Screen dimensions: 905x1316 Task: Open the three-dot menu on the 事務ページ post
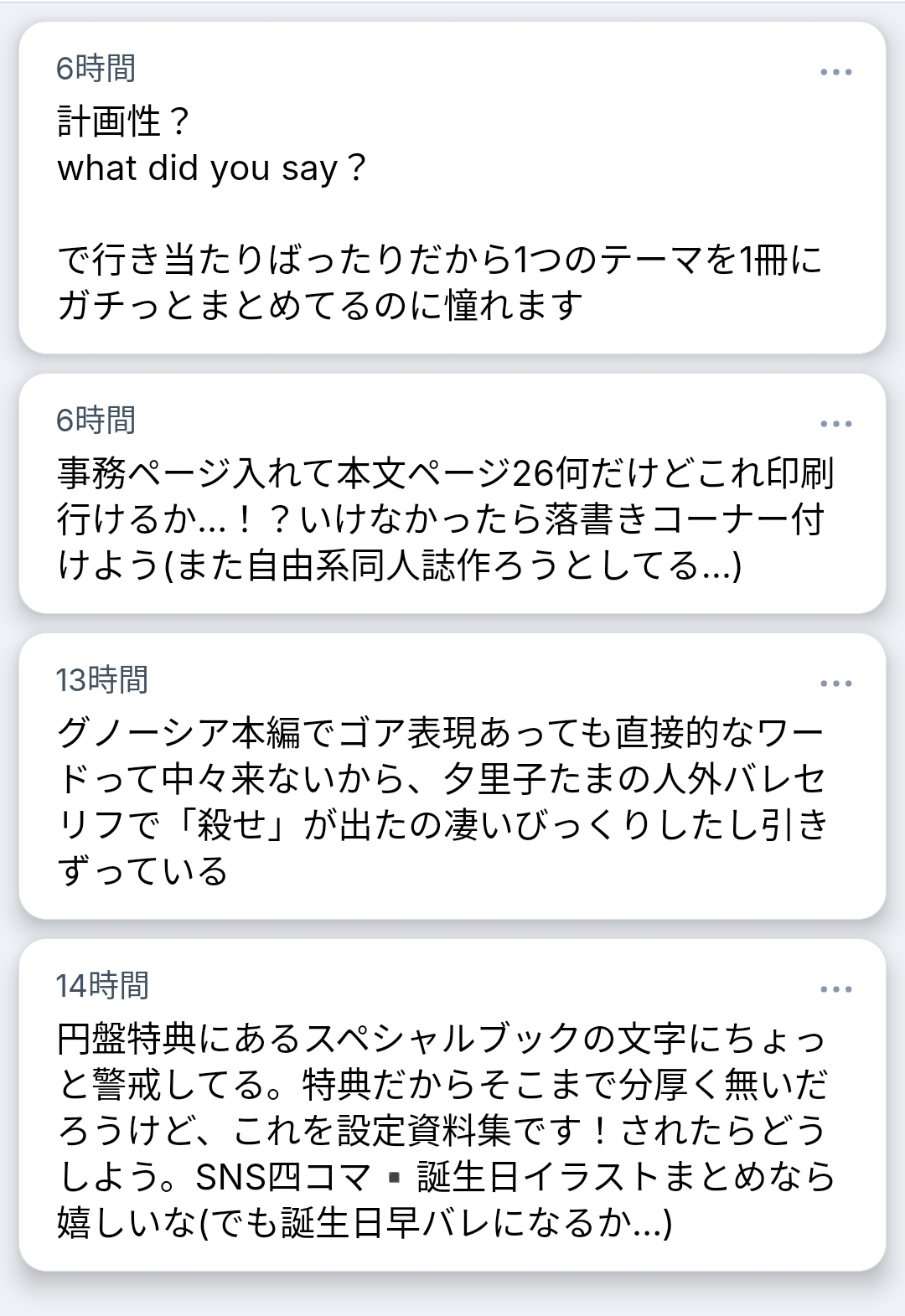[x=835, y=425]
